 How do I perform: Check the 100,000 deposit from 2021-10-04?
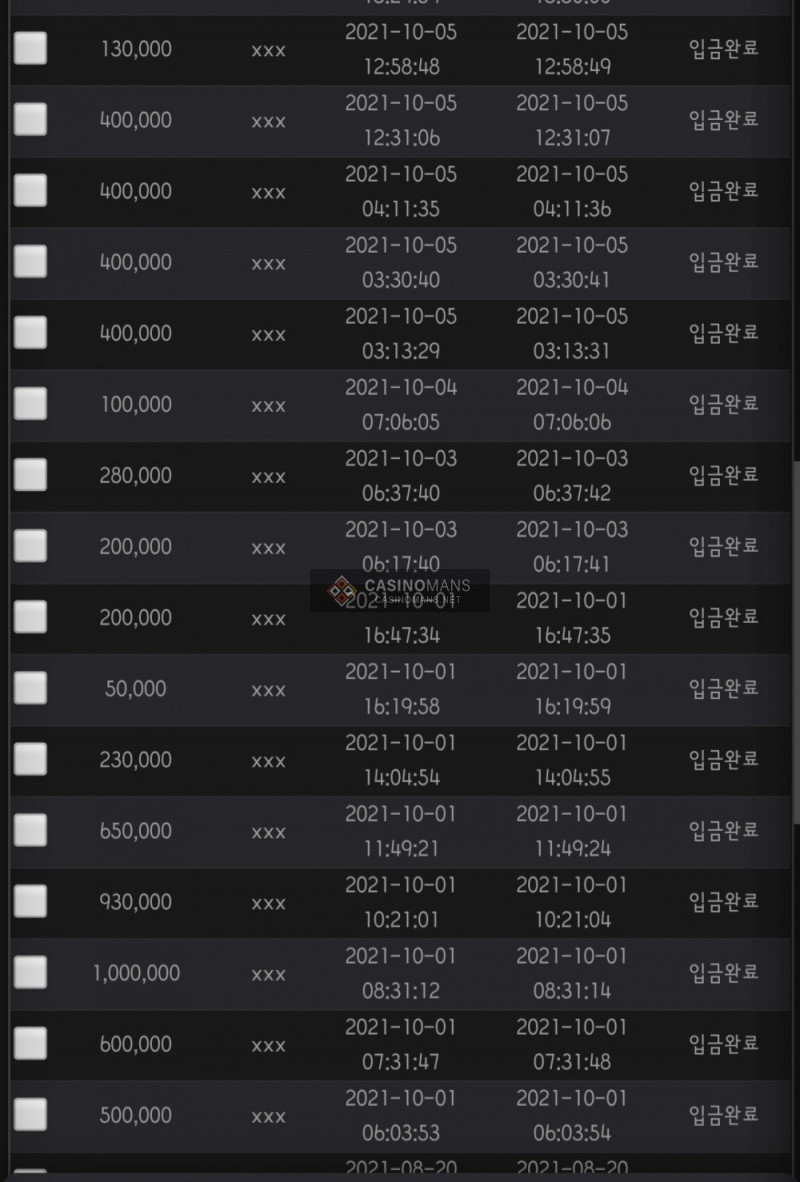point(30,404)
